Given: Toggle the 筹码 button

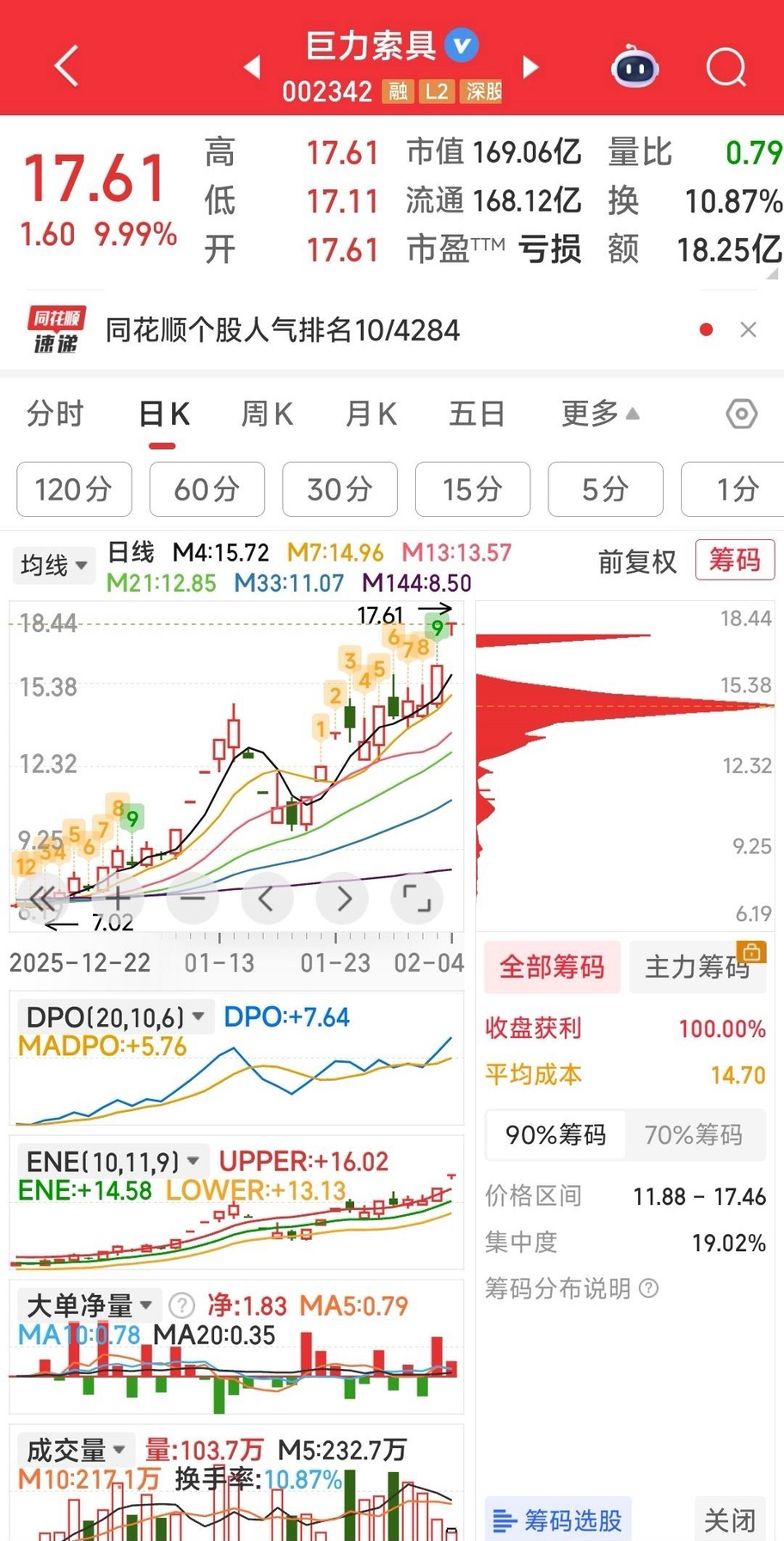Looking at the screenshot, I should (x=734, y=560).
